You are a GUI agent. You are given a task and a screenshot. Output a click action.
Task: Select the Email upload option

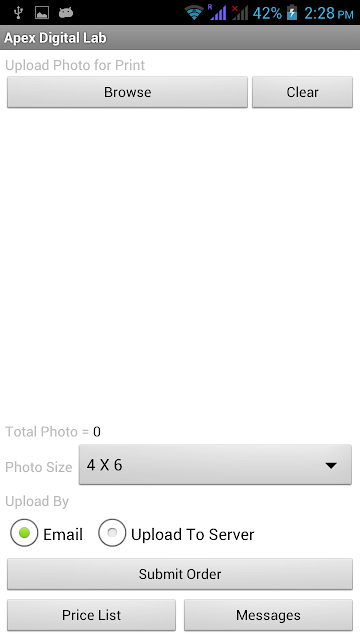click(47, 533)
